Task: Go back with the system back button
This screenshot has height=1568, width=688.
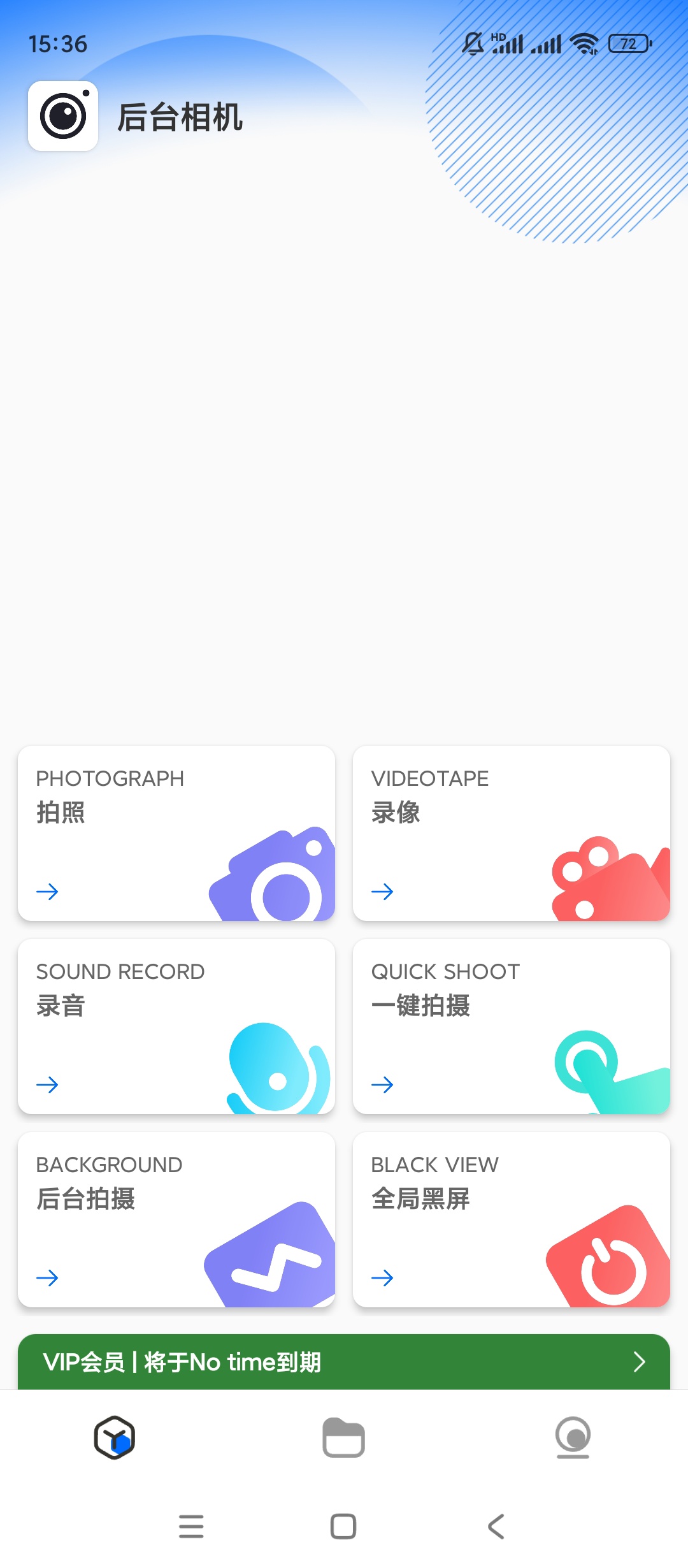Action: tap(496, 1527)
